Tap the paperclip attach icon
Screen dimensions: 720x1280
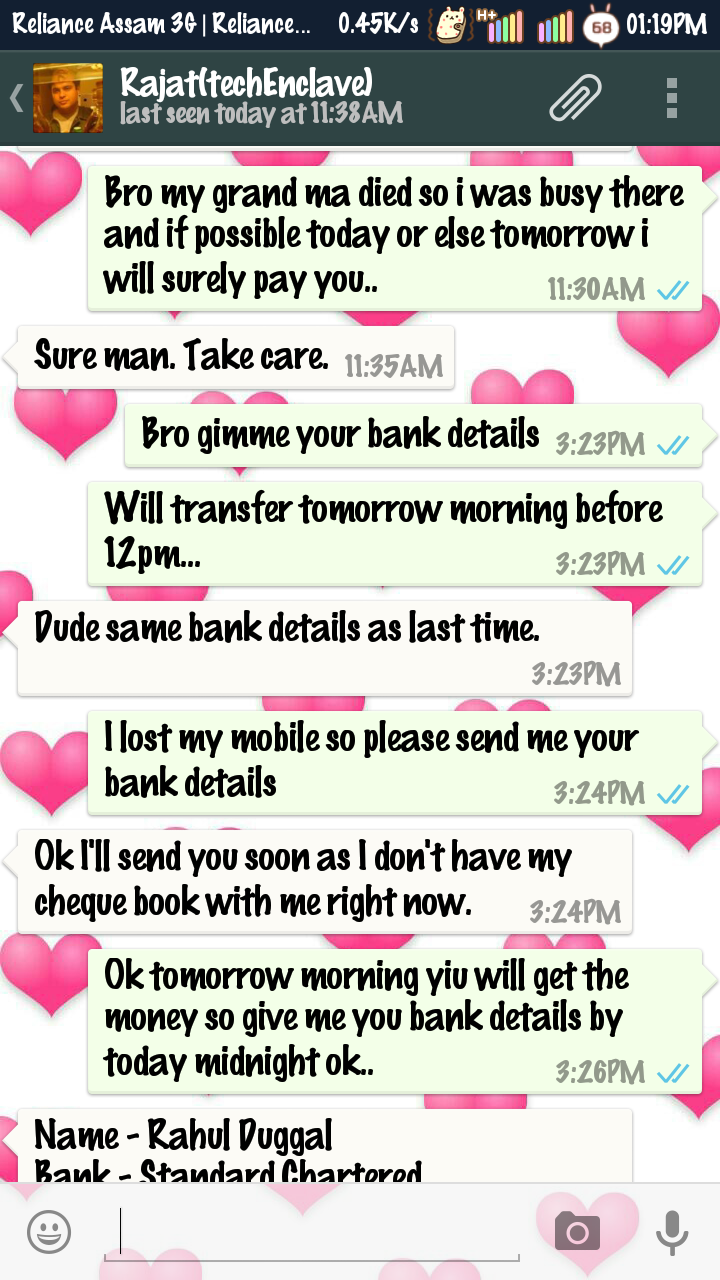tap(575, 99)
